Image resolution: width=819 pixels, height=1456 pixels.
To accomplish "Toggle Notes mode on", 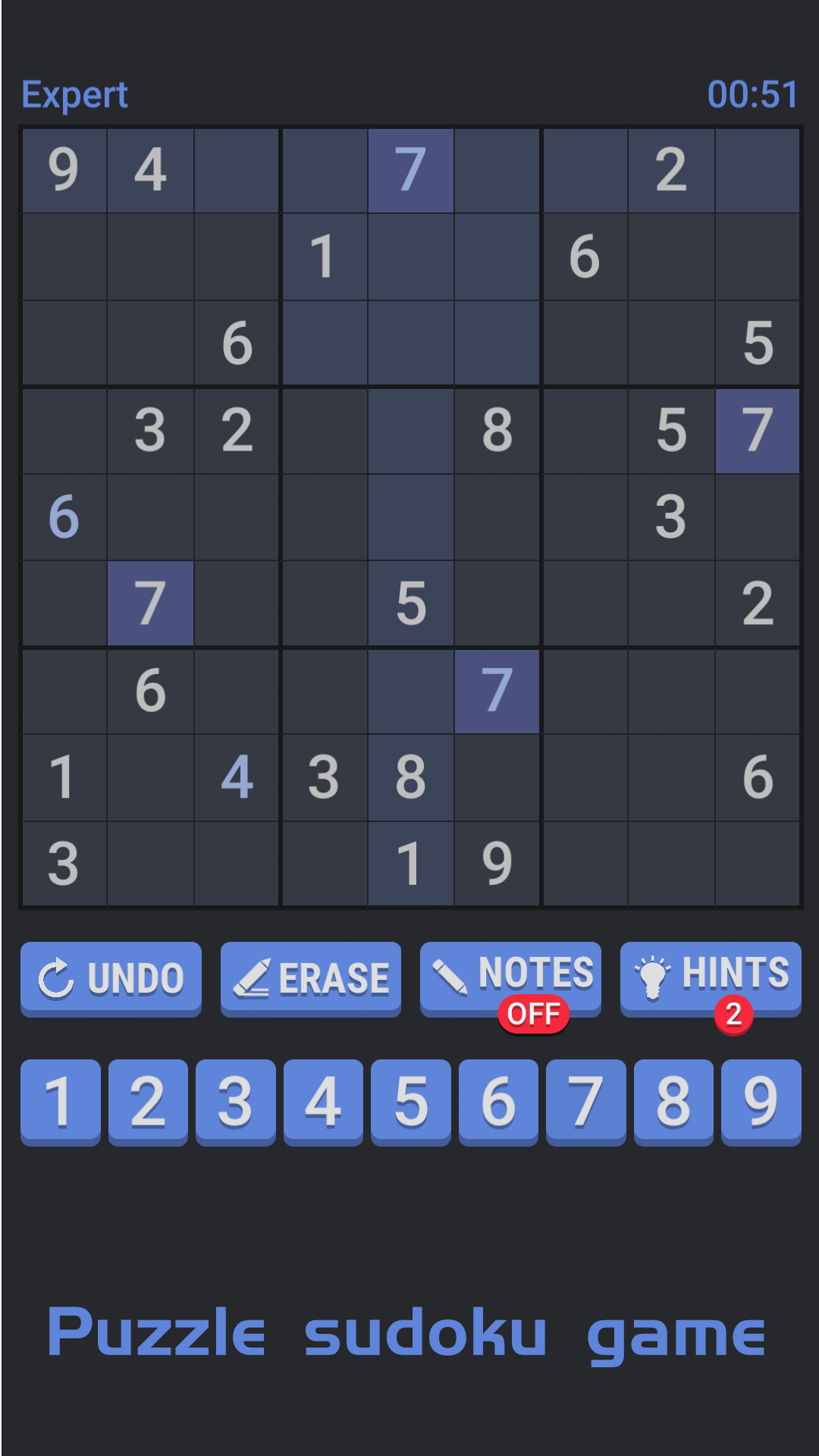I will [x=510, y=977].
